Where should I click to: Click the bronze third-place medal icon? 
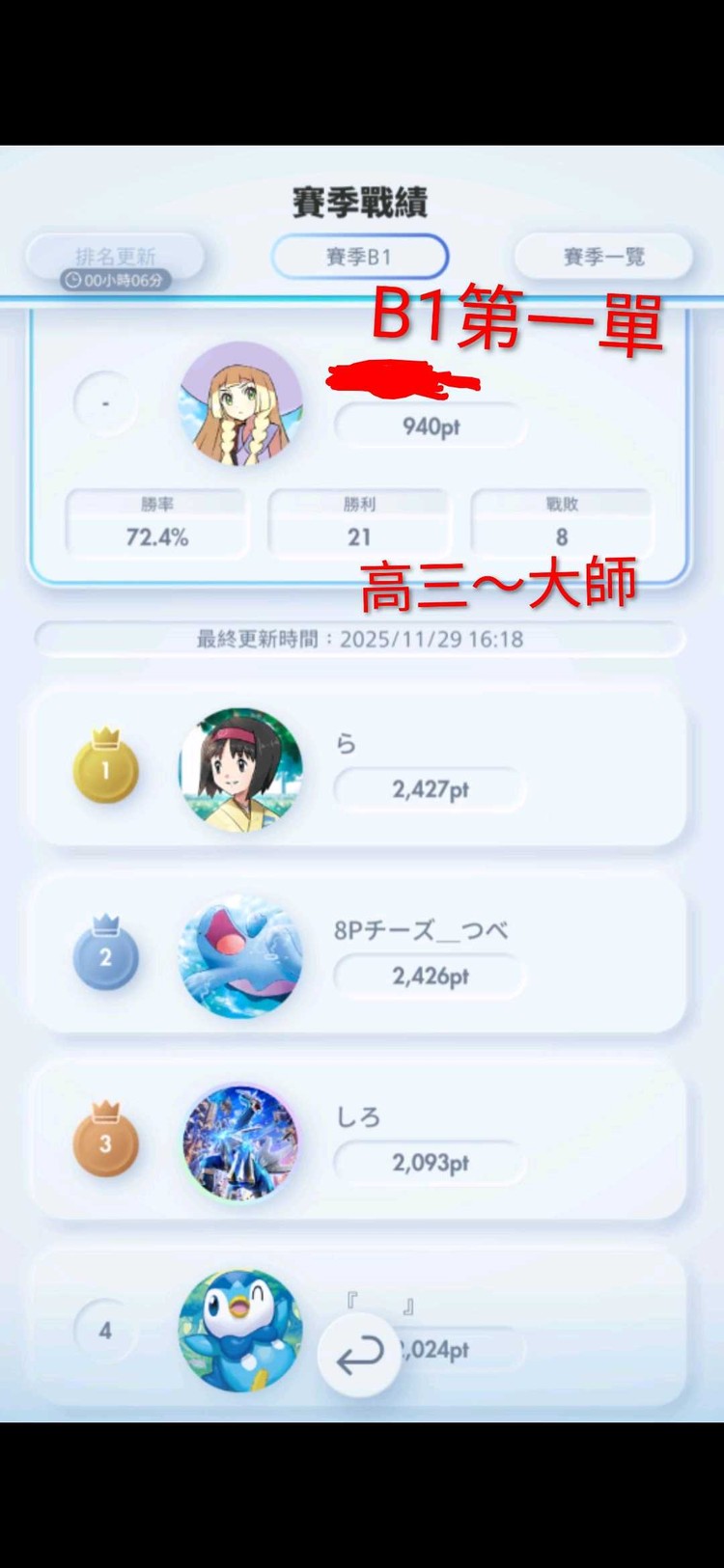(x=105, y=1143)
